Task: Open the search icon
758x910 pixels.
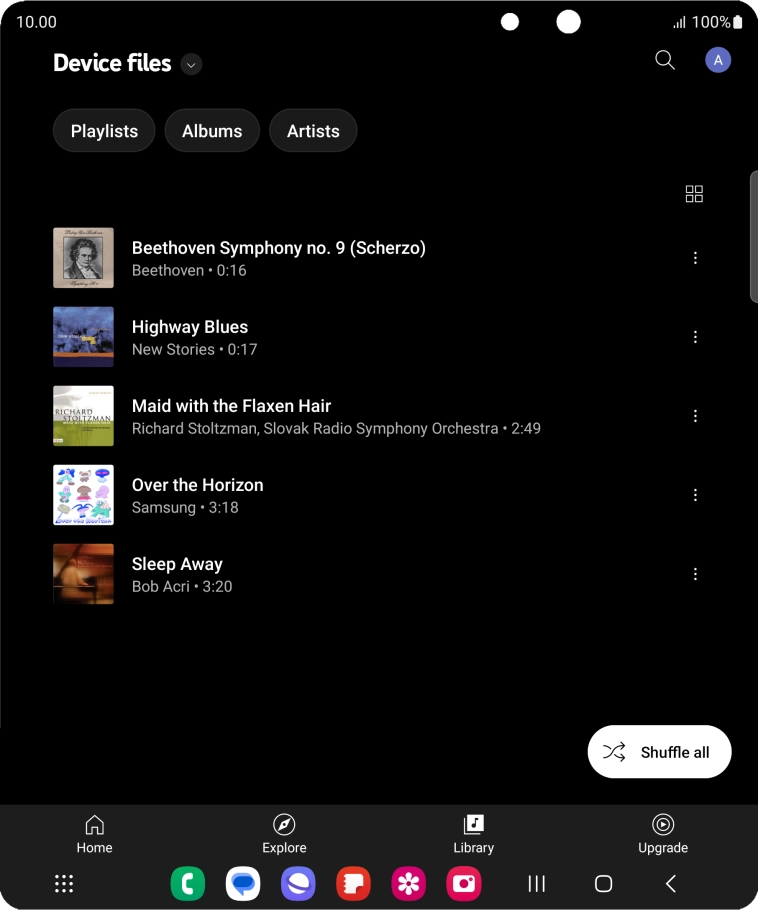Action: tap(665, 61)
